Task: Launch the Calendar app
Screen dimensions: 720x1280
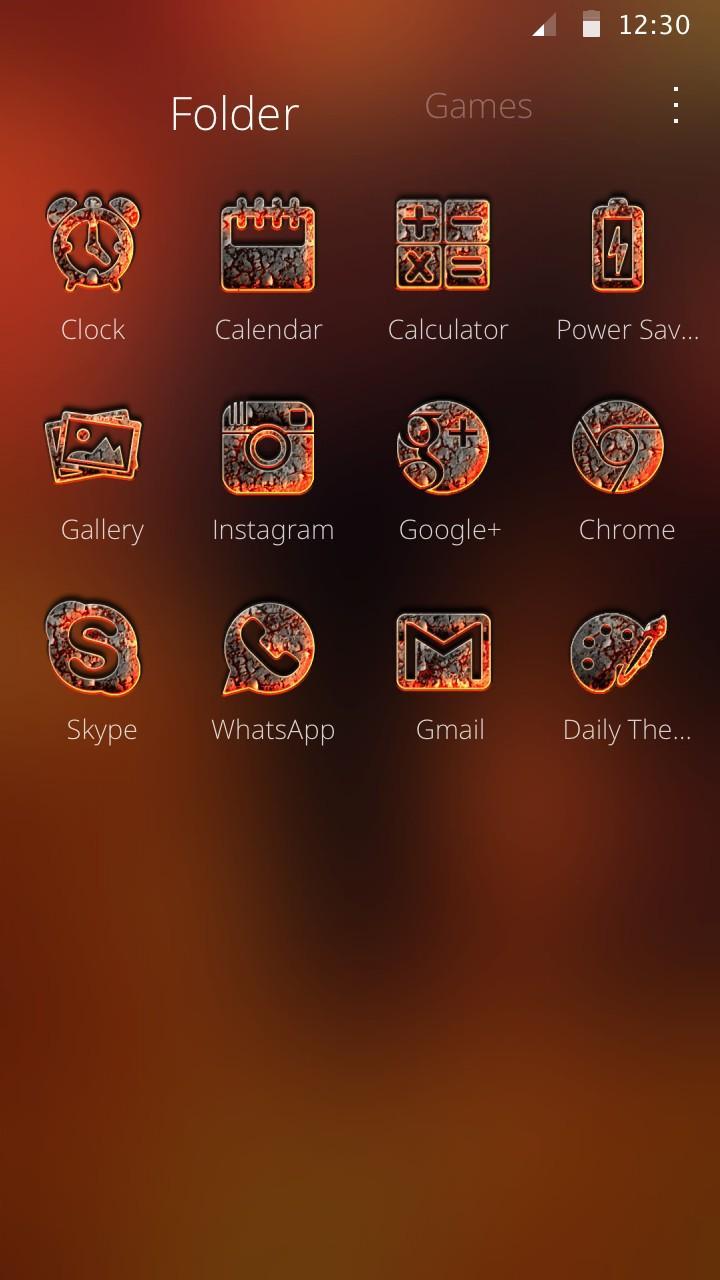Action: [268, 246]
